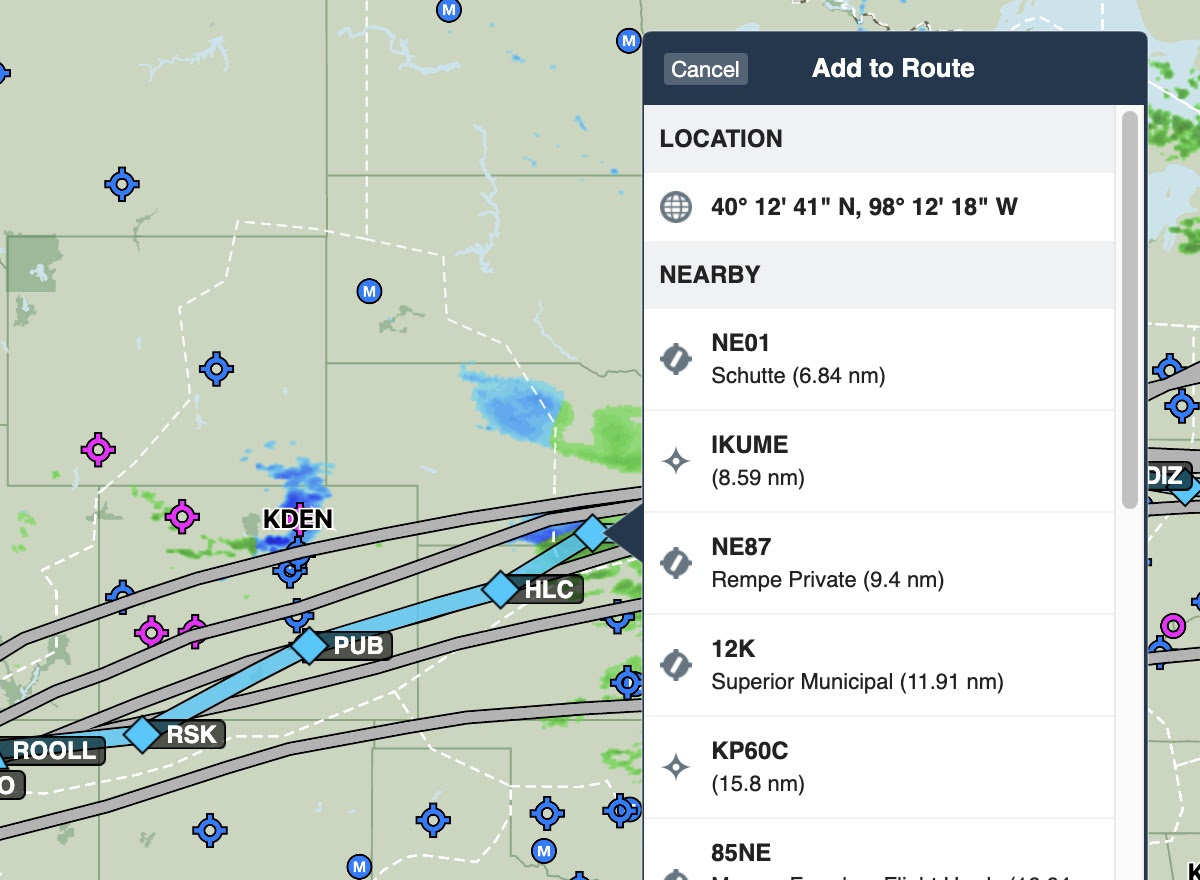Select the PUB waypoint marker
Image resolution: width=1200 pixels, height=880 pixels.
311,646
